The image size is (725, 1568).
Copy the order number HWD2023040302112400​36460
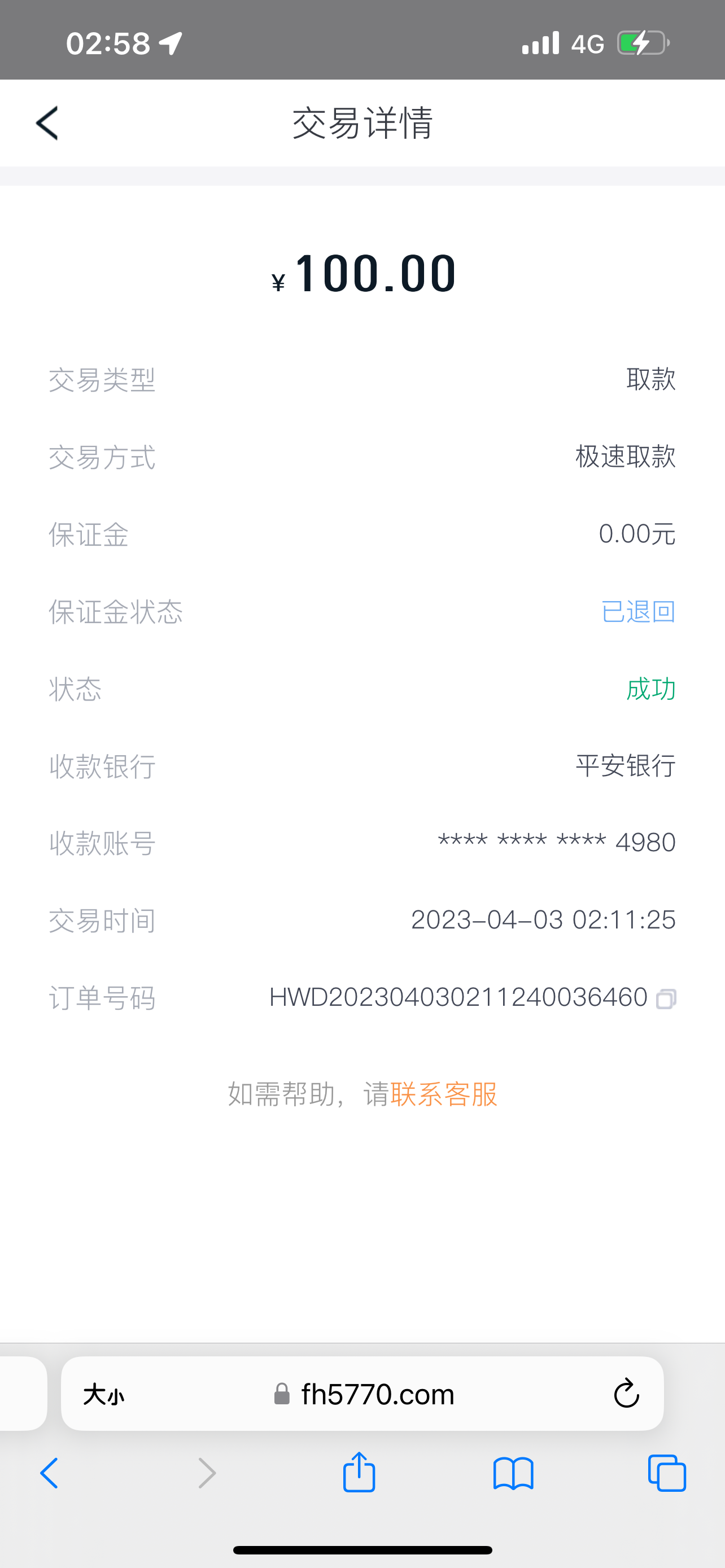pyautogui.click(x=666, y=999)
